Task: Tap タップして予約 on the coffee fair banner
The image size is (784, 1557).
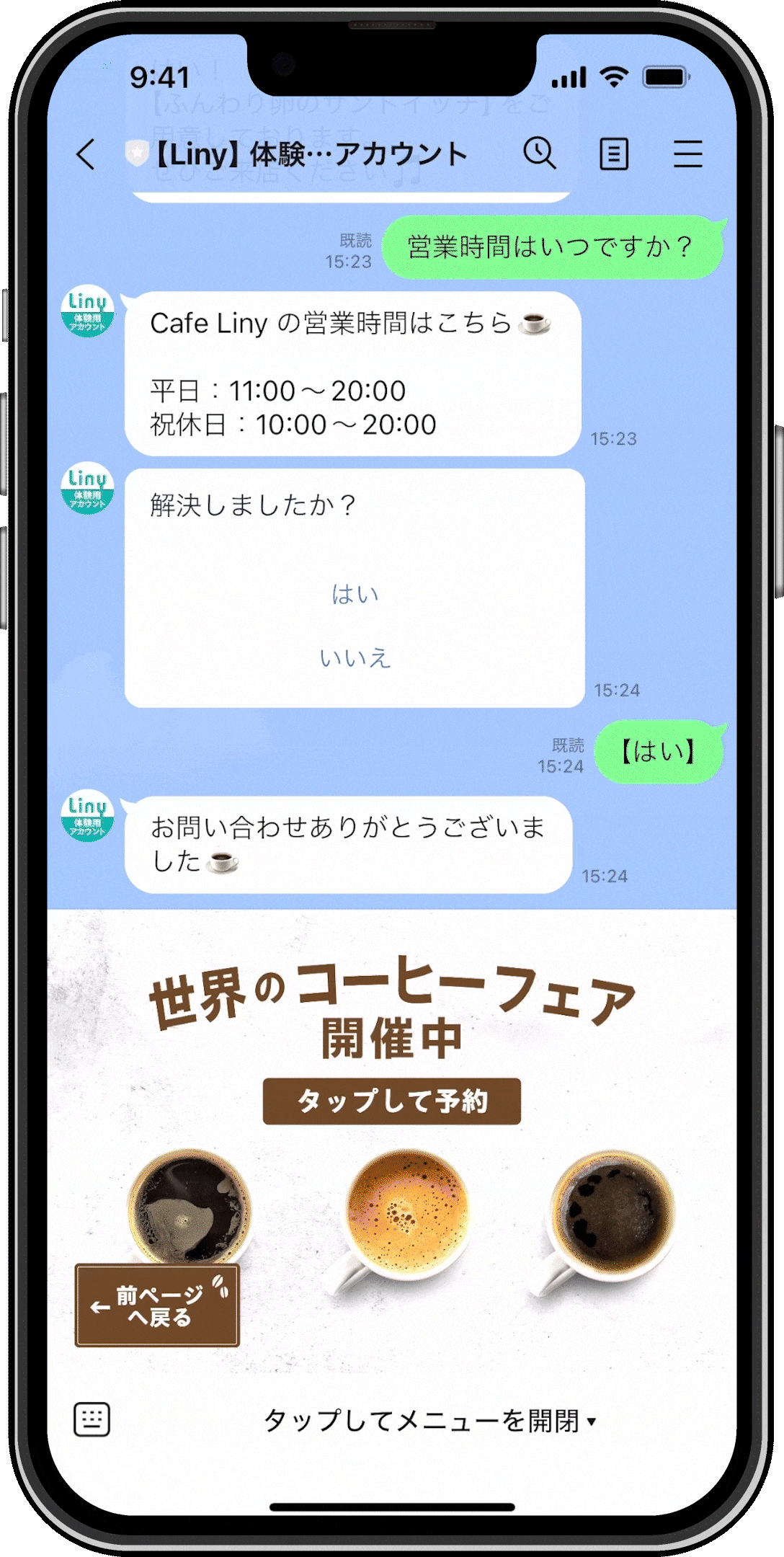Action: [x=391, y=1101]
